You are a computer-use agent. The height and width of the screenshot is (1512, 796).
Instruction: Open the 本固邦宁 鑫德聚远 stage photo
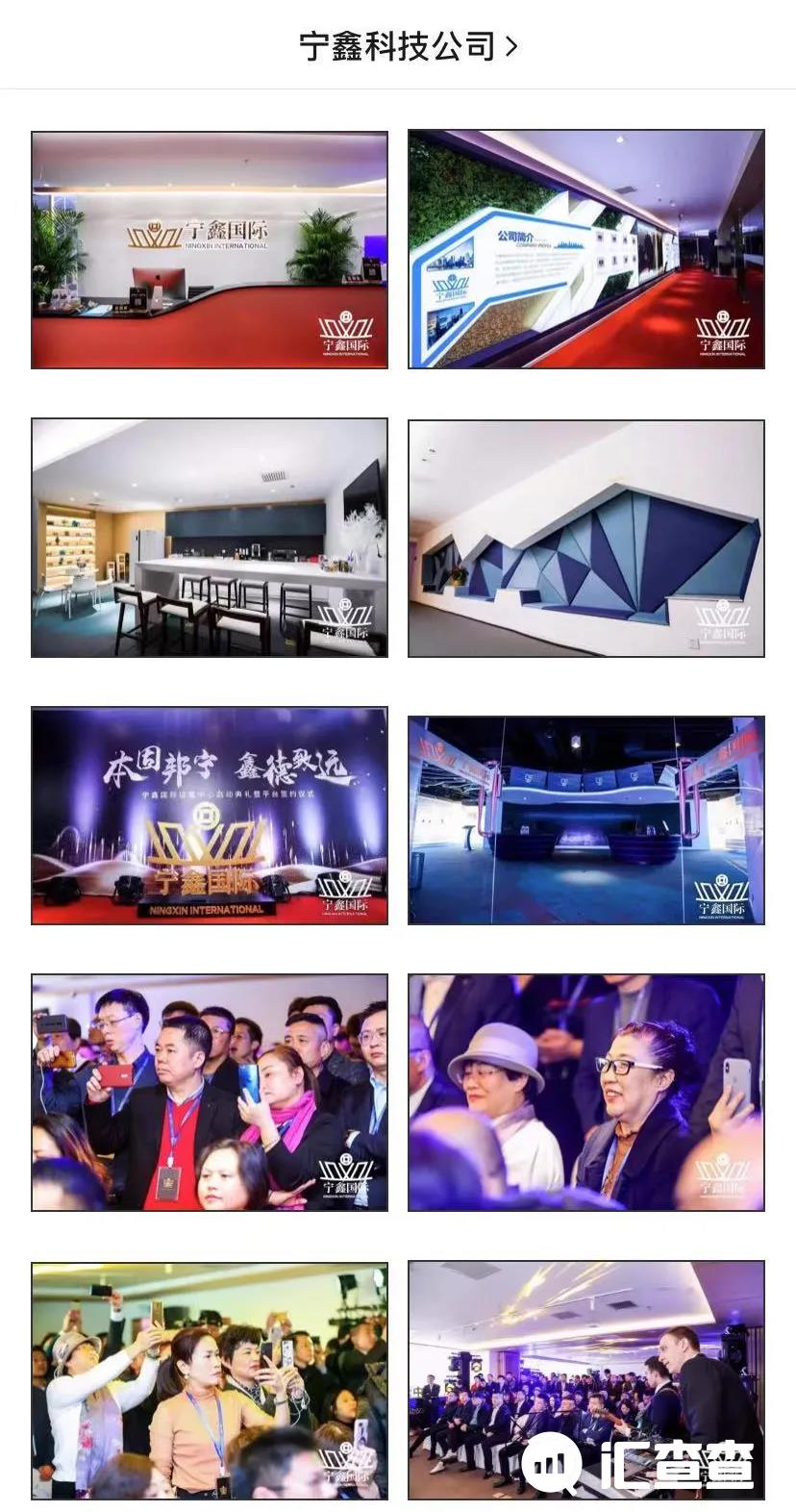pyautogui.click(x=210, y=817)
